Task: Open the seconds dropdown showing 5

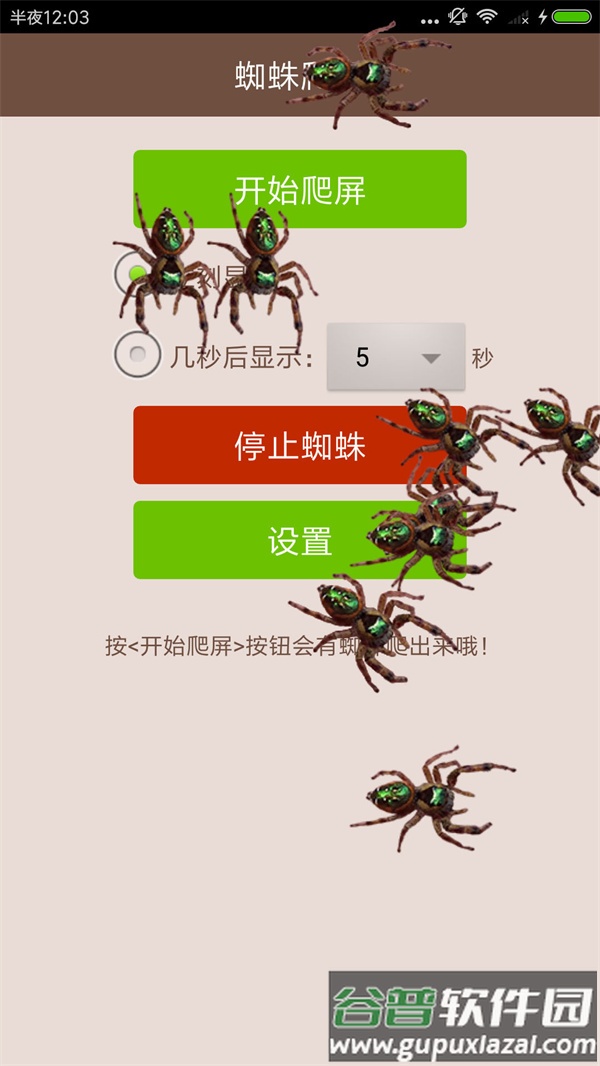Action: point(396,357)
